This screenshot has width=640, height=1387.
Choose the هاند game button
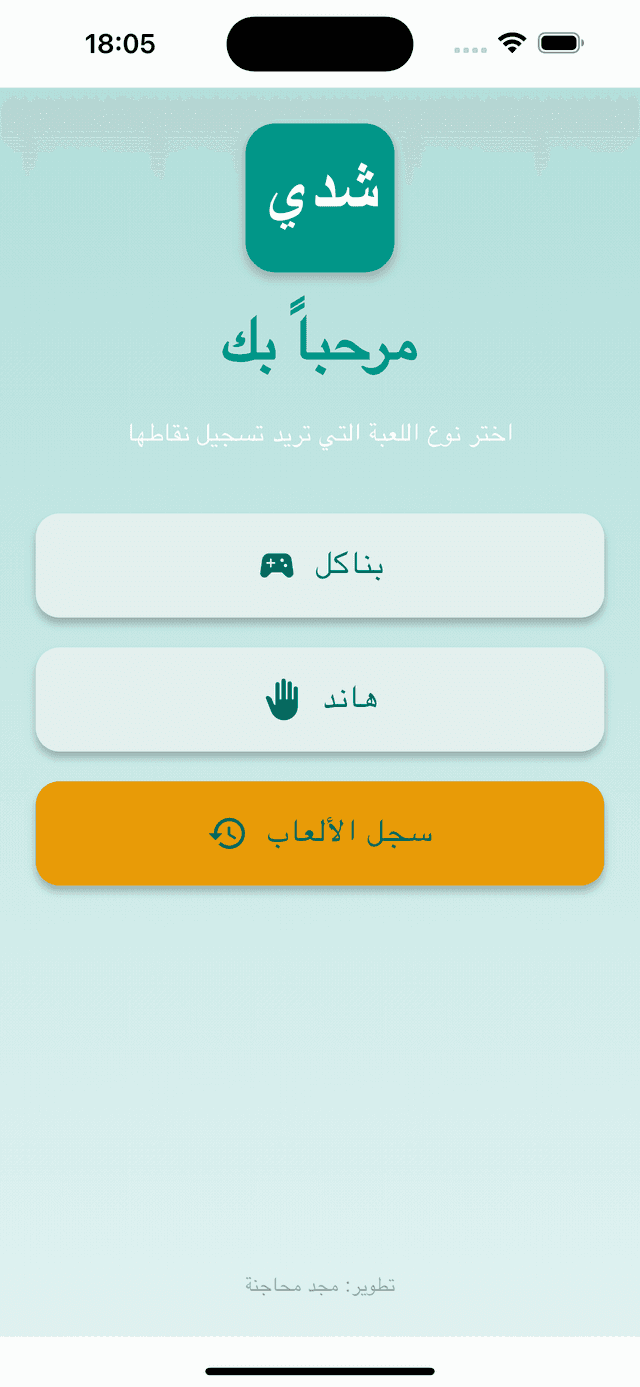[320, 699]
